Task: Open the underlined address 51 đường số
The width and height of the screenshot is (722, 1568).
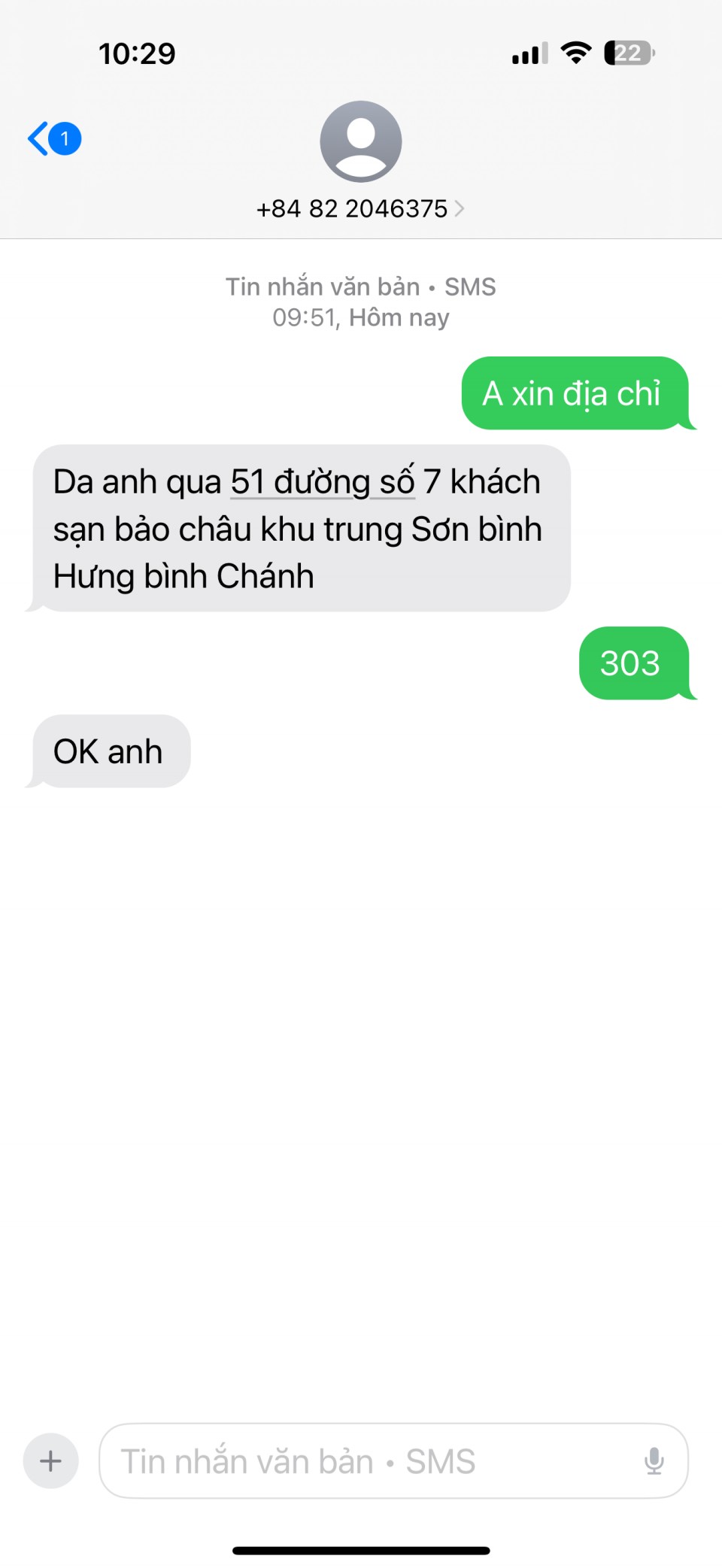Action: click(x=322, y=482)
